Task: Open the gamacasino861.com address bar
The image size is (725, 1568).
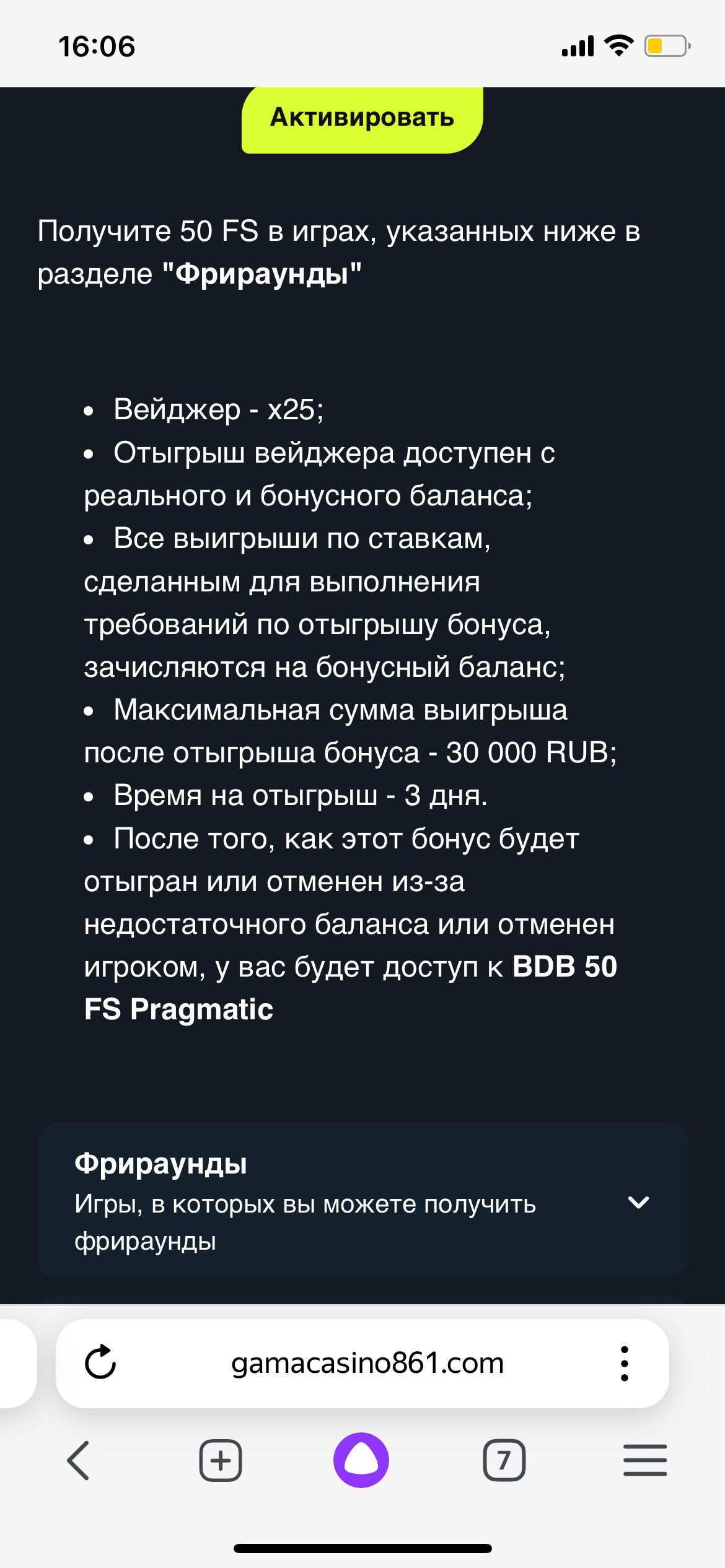Action: [x=367, y=1363]
